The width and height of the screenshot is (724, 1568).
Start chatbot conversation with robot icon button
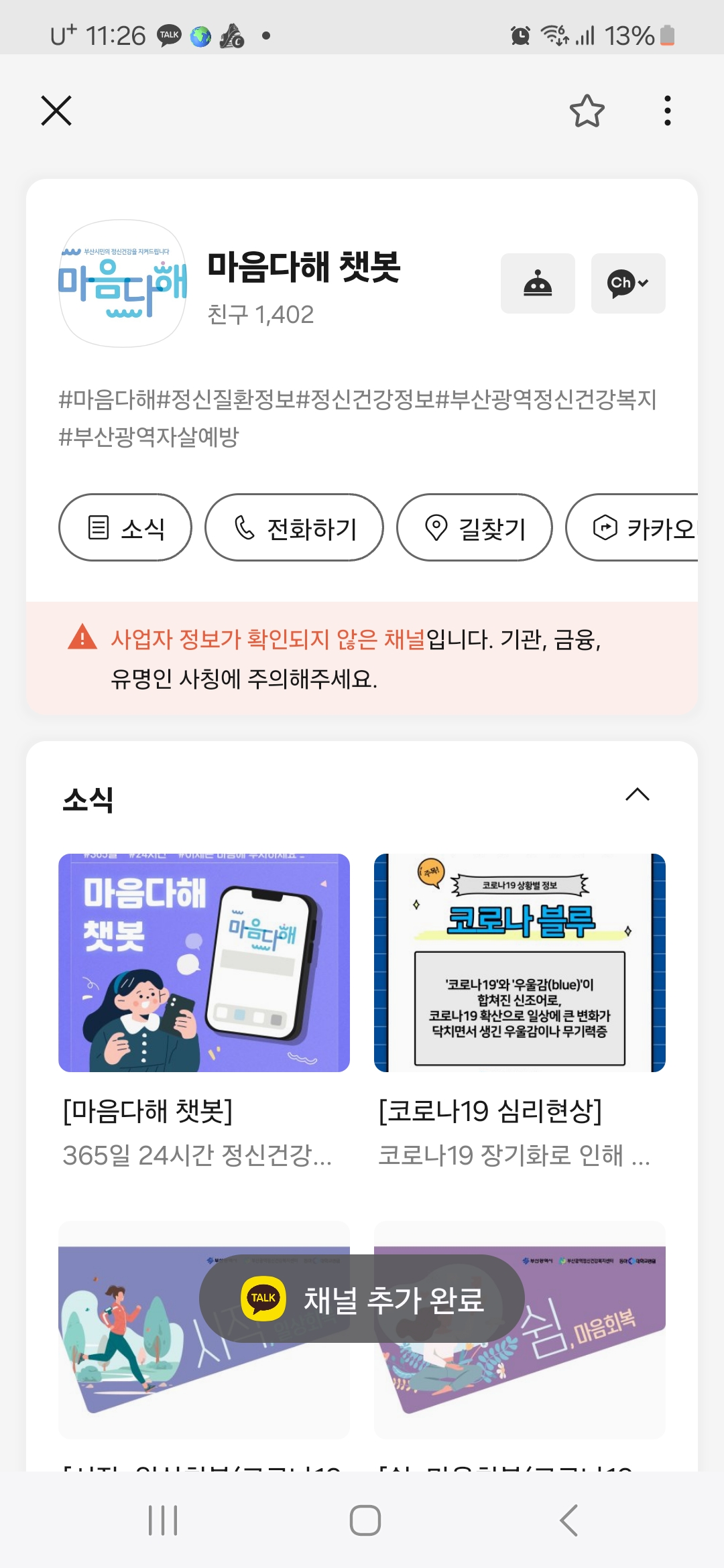tap(538, 283)
